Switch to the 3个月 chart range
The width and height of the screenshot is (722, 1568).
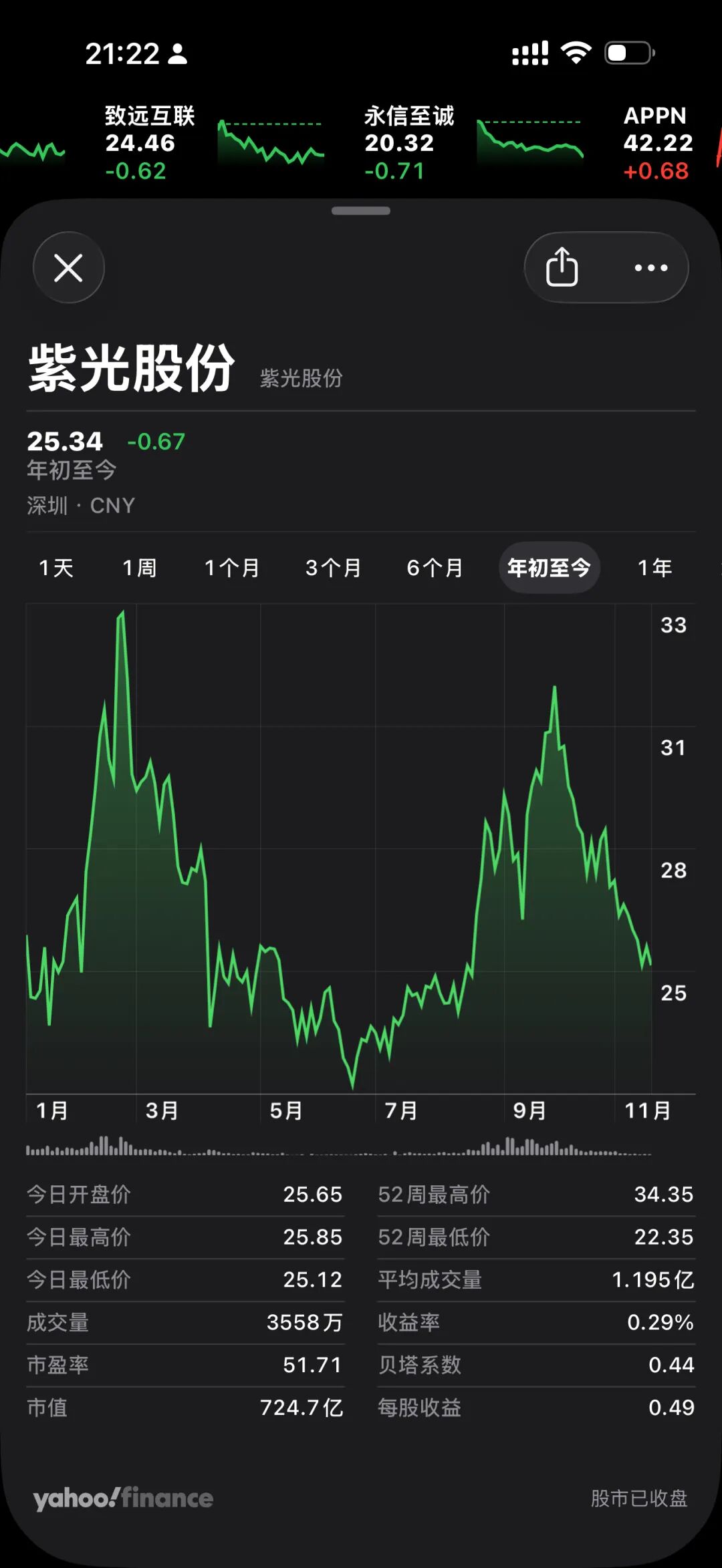pos(333,568)
